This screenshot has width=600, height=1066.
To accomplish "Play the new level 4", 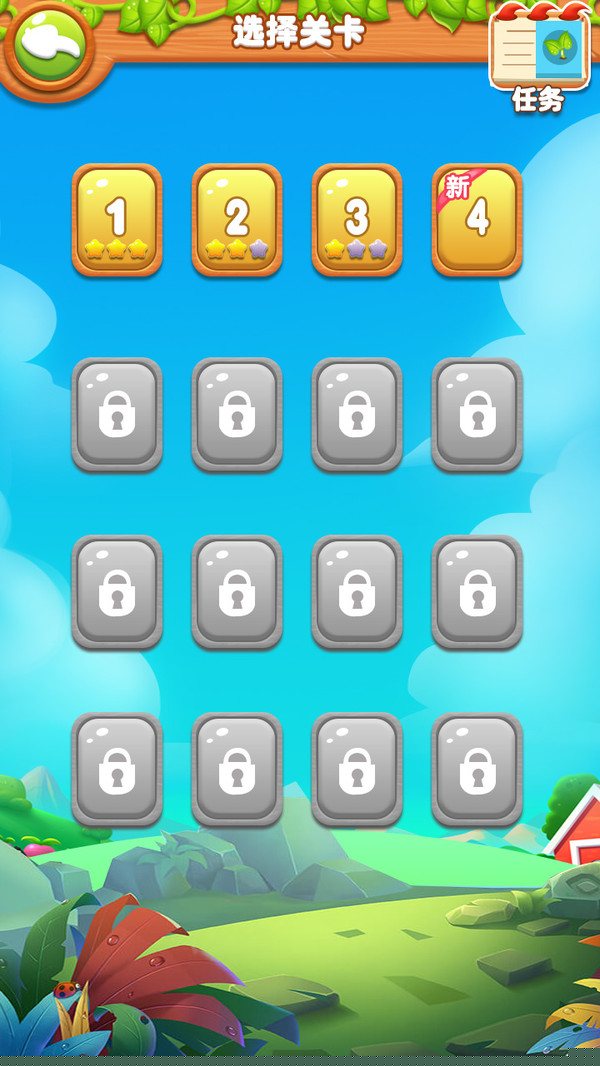I will tap(477, 219).
